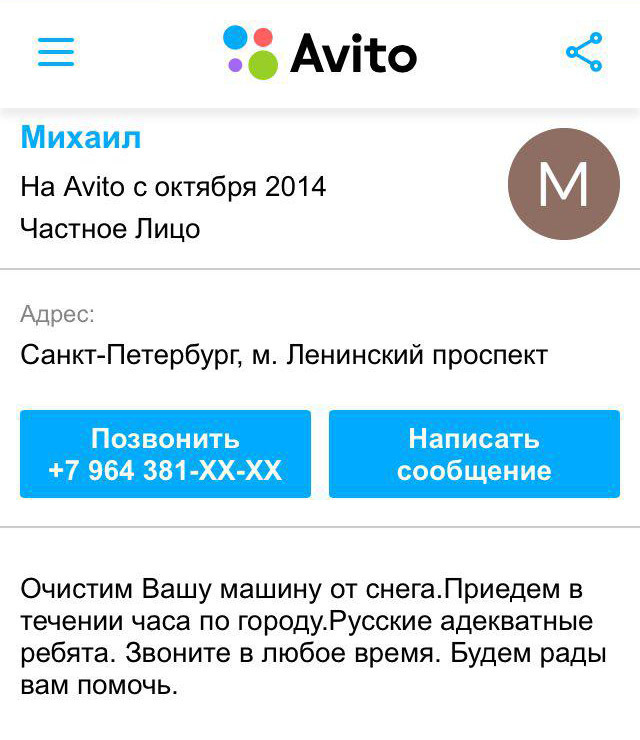Tap Написать сообщение to message seller
Screen dimensions: 640x740
tap(474, 454)
